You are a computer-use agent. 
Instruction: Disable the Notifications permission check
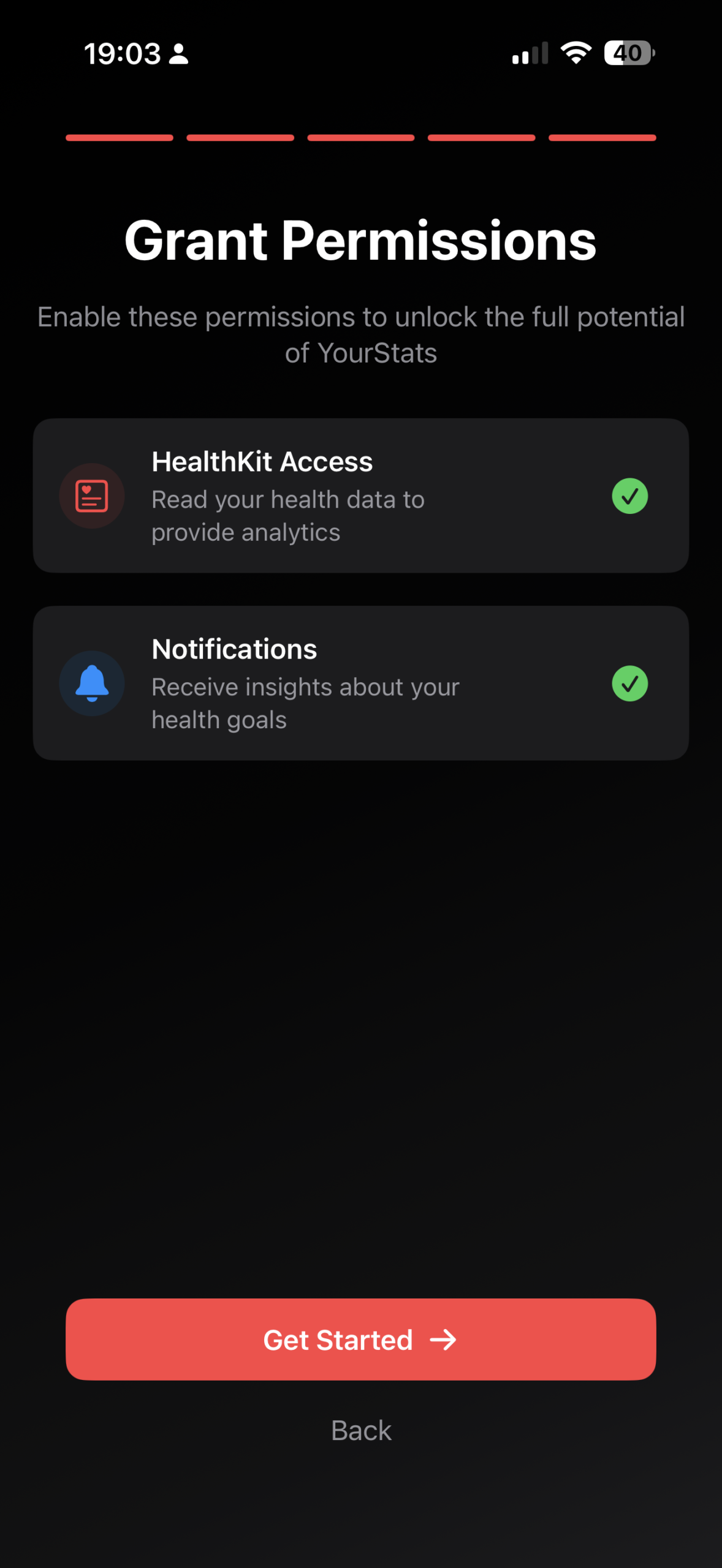coord(629,684)
